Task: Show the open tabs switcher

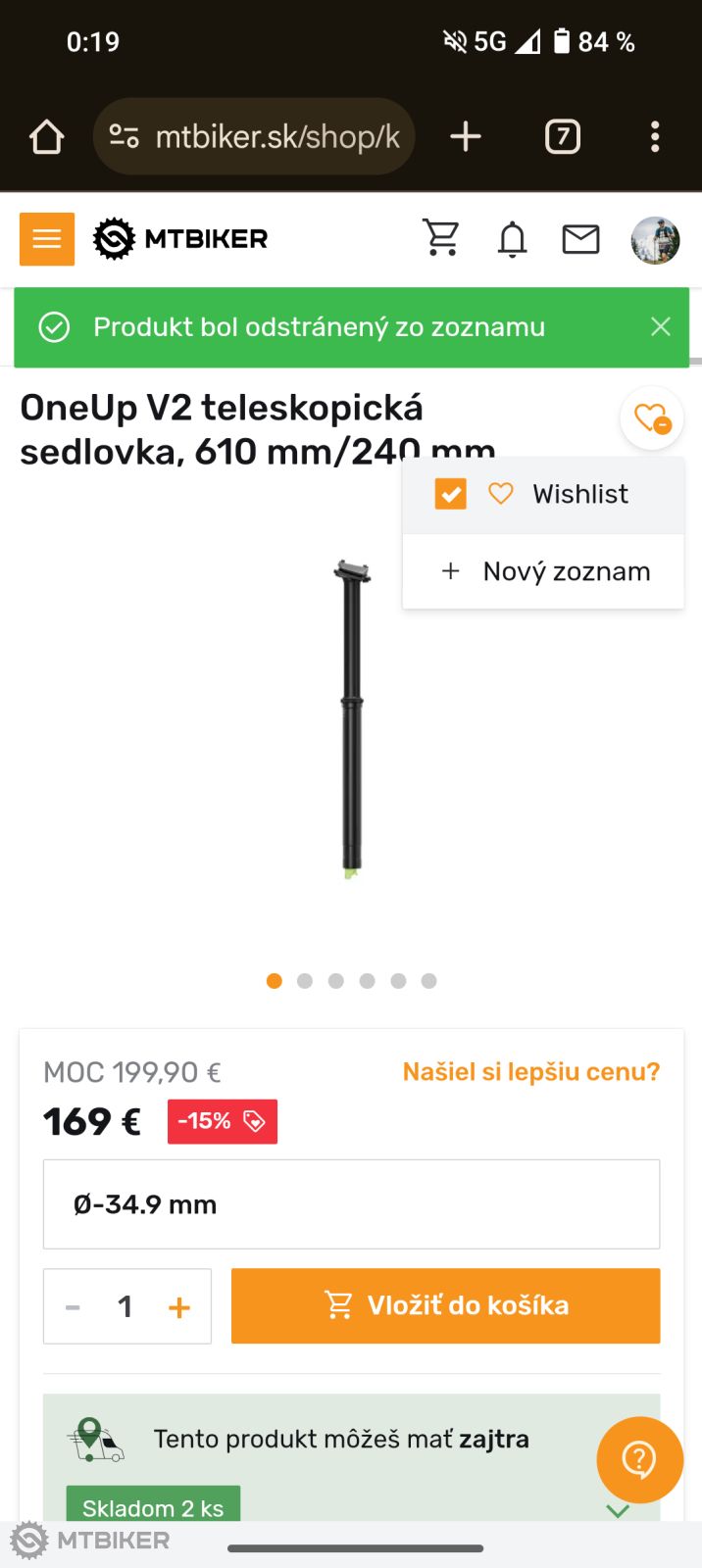Action: click(562, 137)
